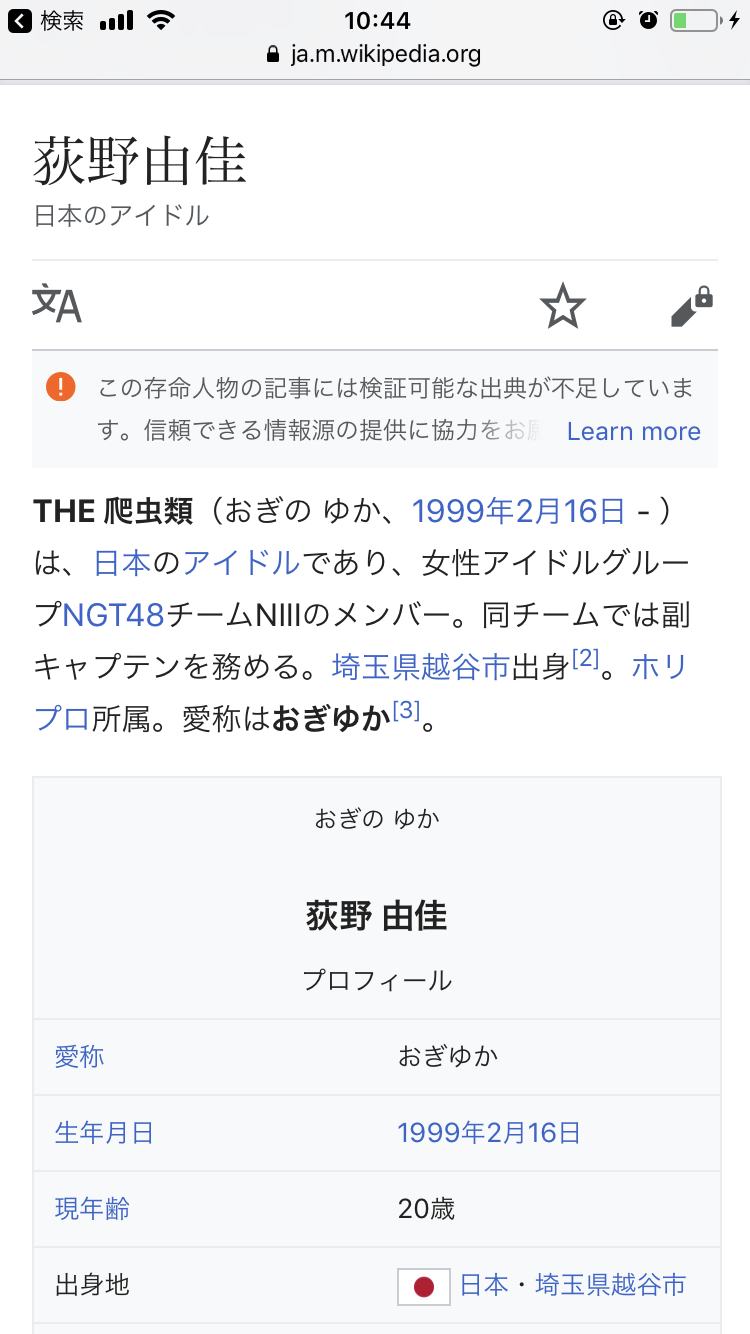Open the Learn more link
This screenshot has width=750, height=1334.
click(634, 431)
